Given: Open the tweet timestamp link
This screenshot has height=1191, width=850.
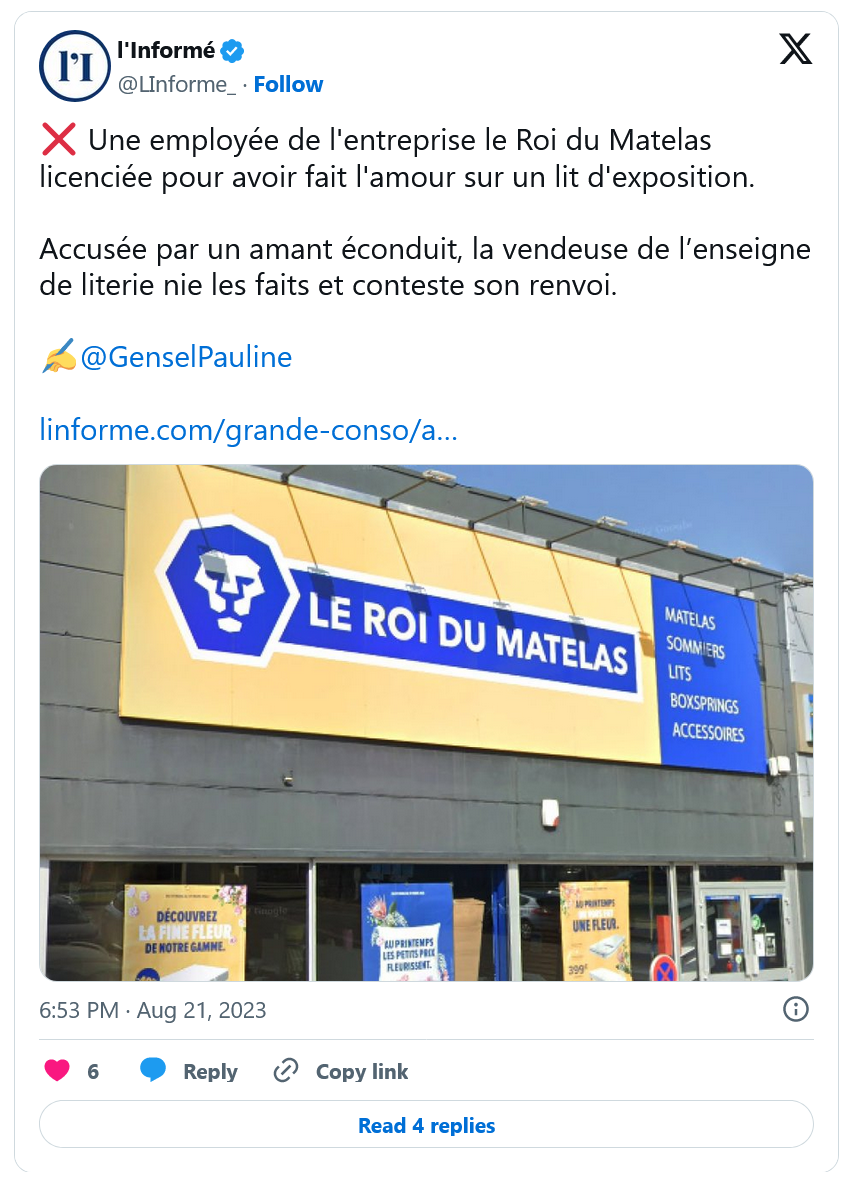Looking at the screenshot, I should click(153, 1010).
